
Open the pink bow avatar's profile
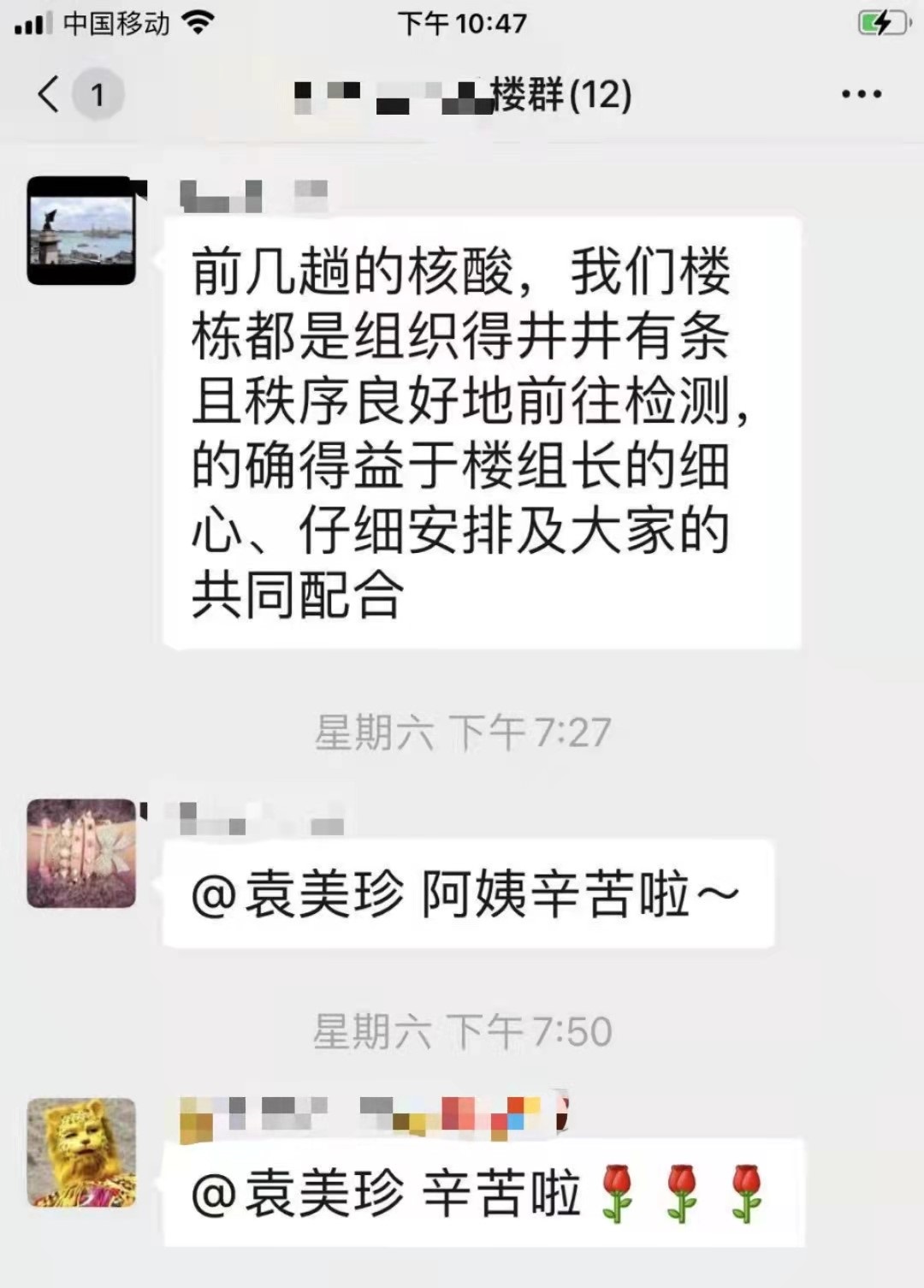point(81,853)
